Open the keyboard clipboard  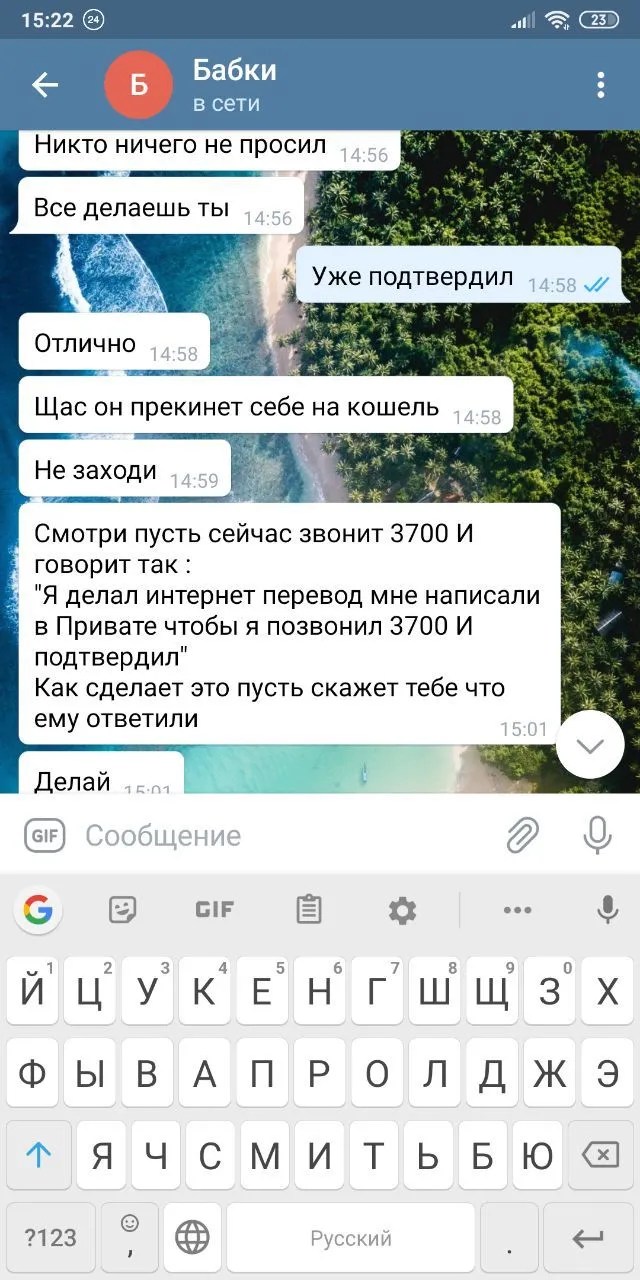tap(309, 910)
